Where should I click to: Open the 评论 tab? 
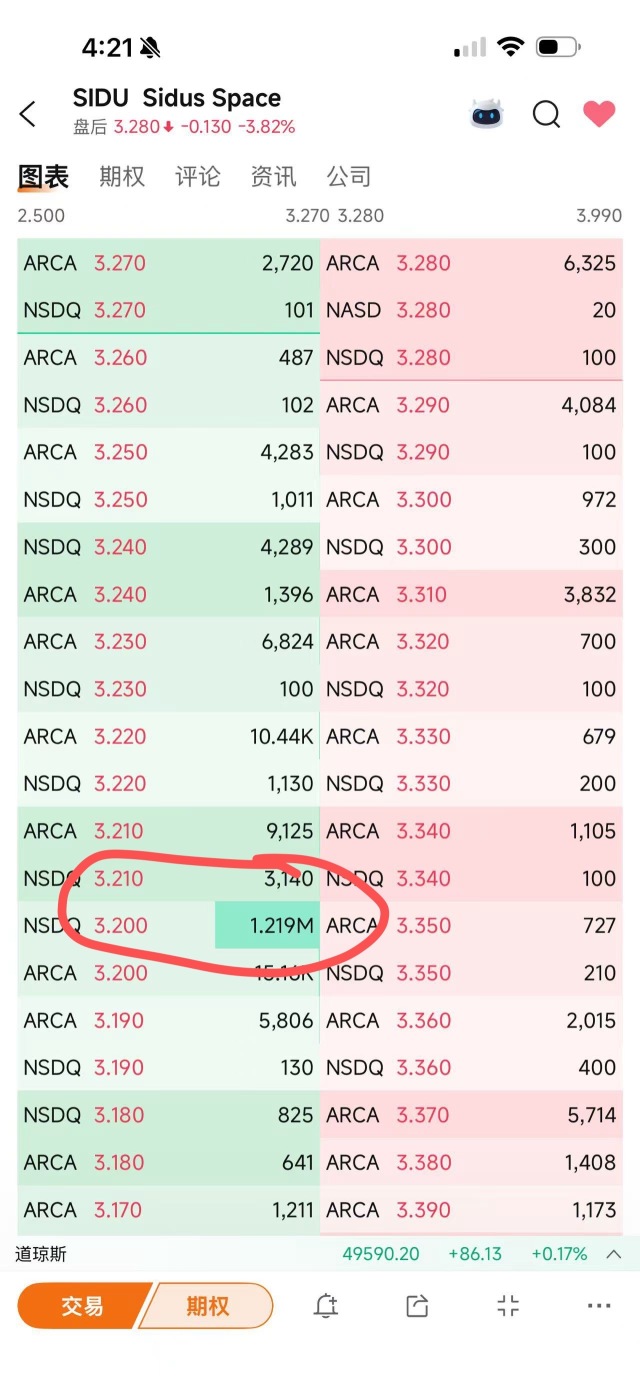click(198, 177)
